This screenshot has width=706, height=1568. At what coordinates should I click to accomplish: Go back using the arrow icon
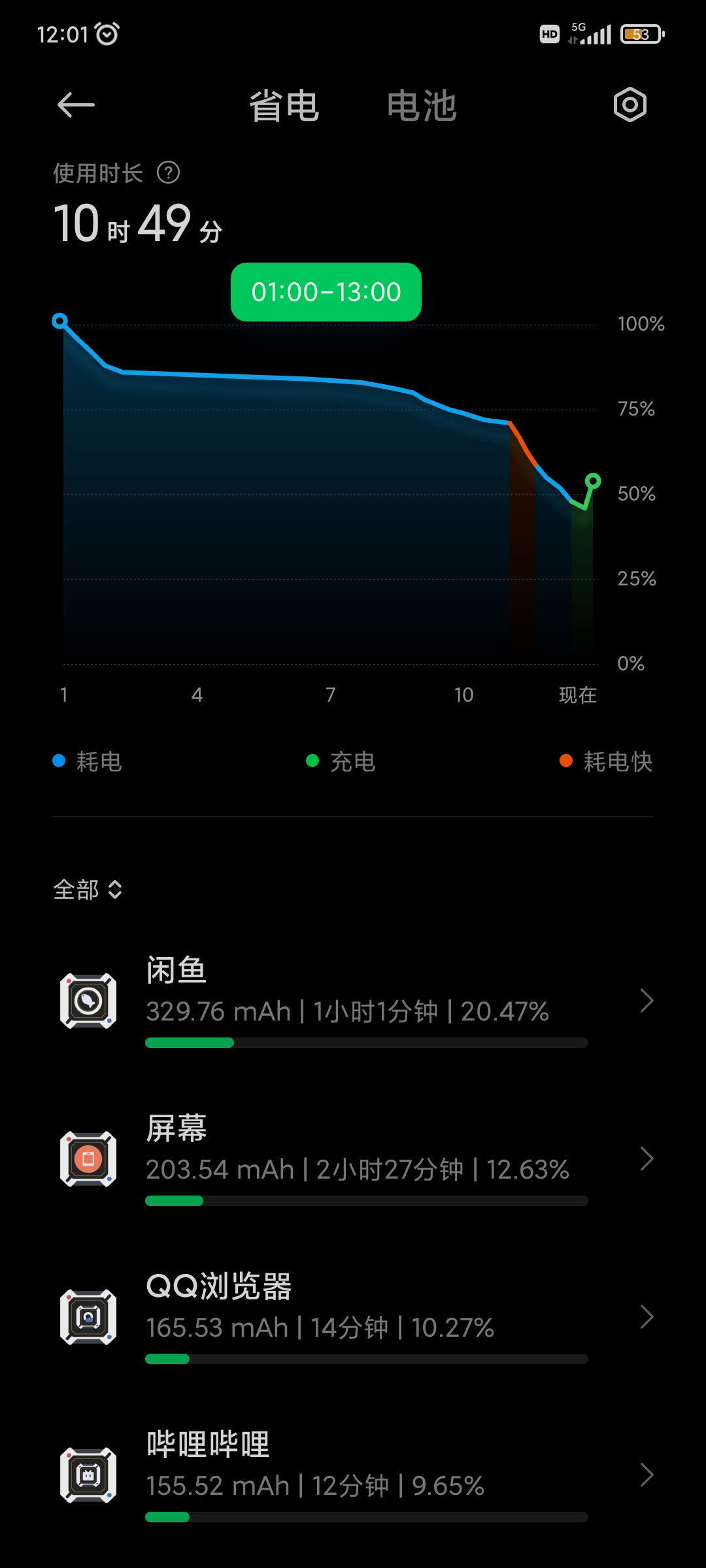pos(76,105)
